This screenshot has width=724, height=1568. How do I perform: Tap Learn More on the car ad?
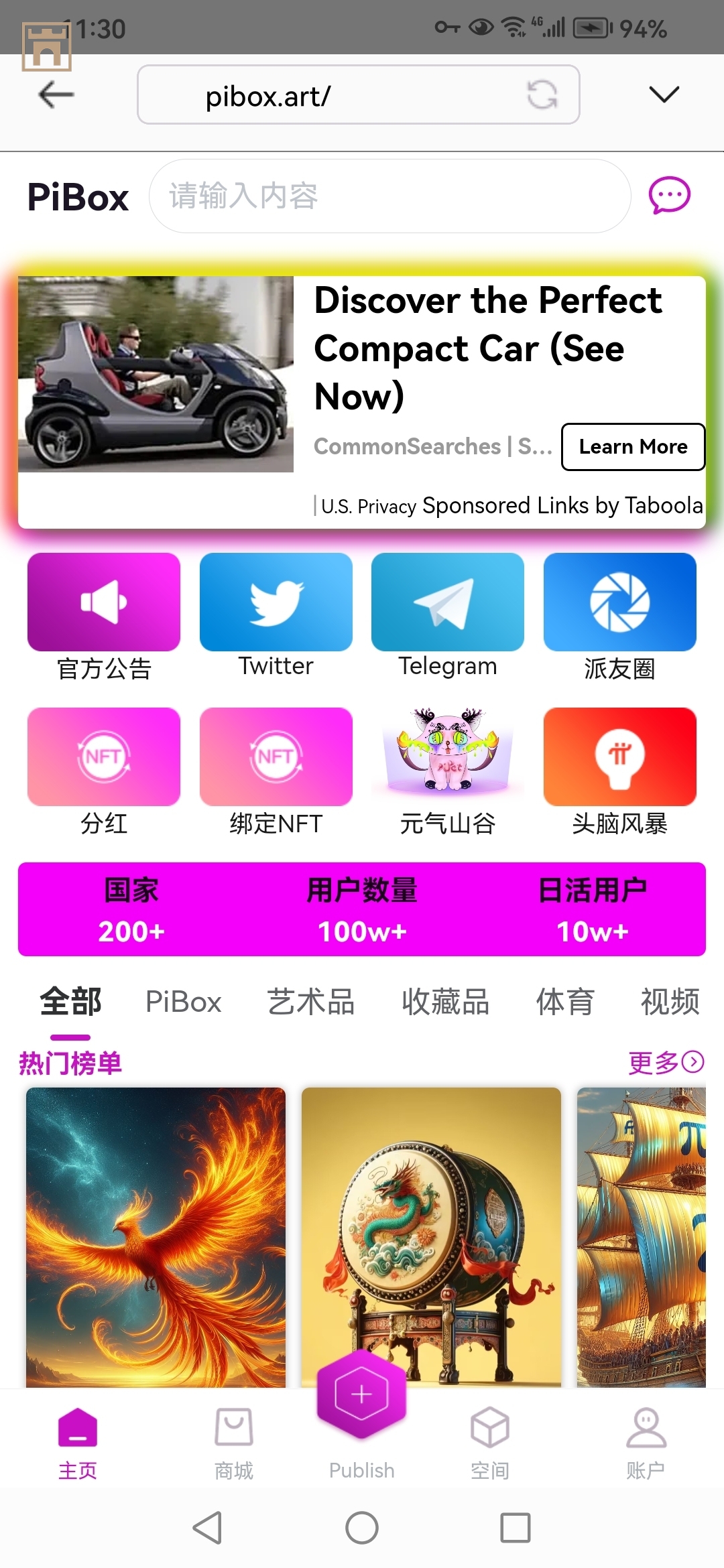[x=633, y=447]
